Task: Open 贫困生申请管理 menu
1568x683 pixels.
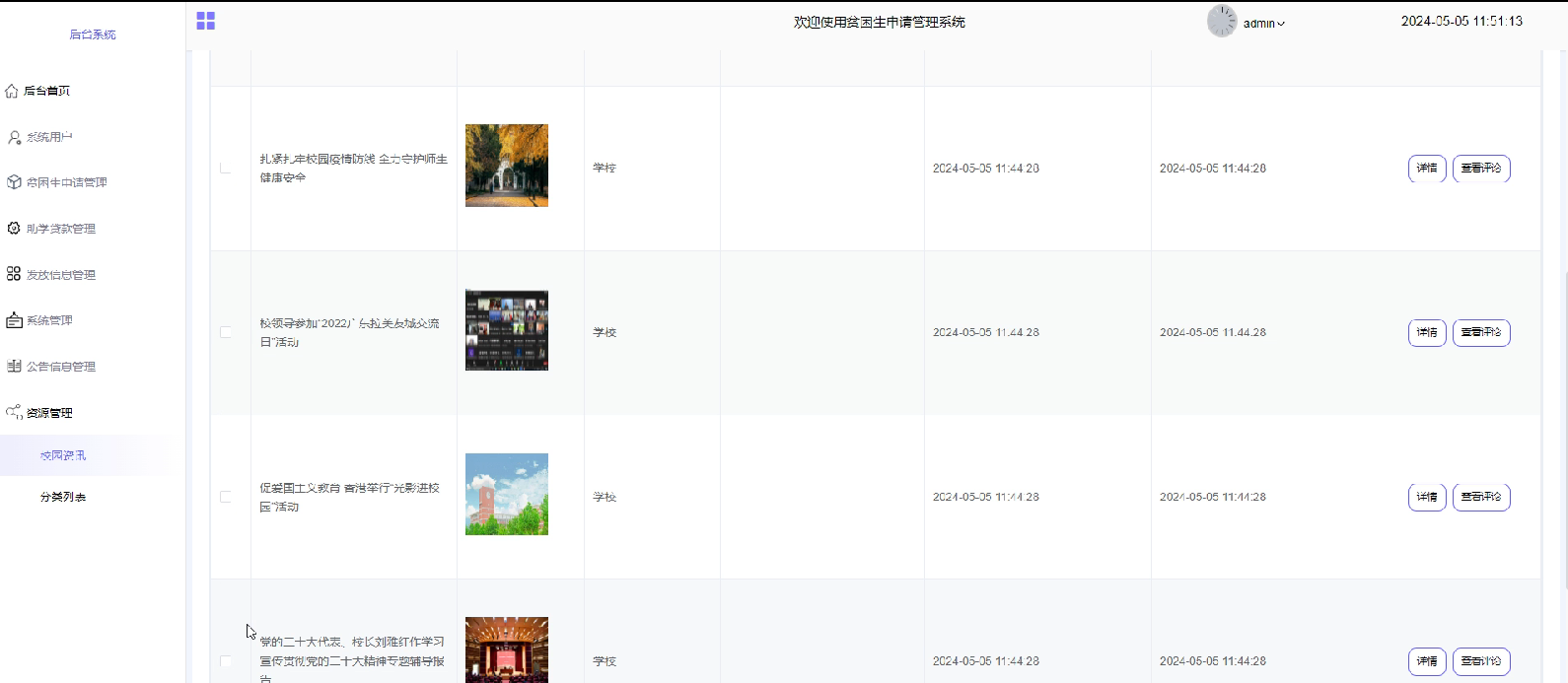Action: pyautogui.click(x=66, y=182)
